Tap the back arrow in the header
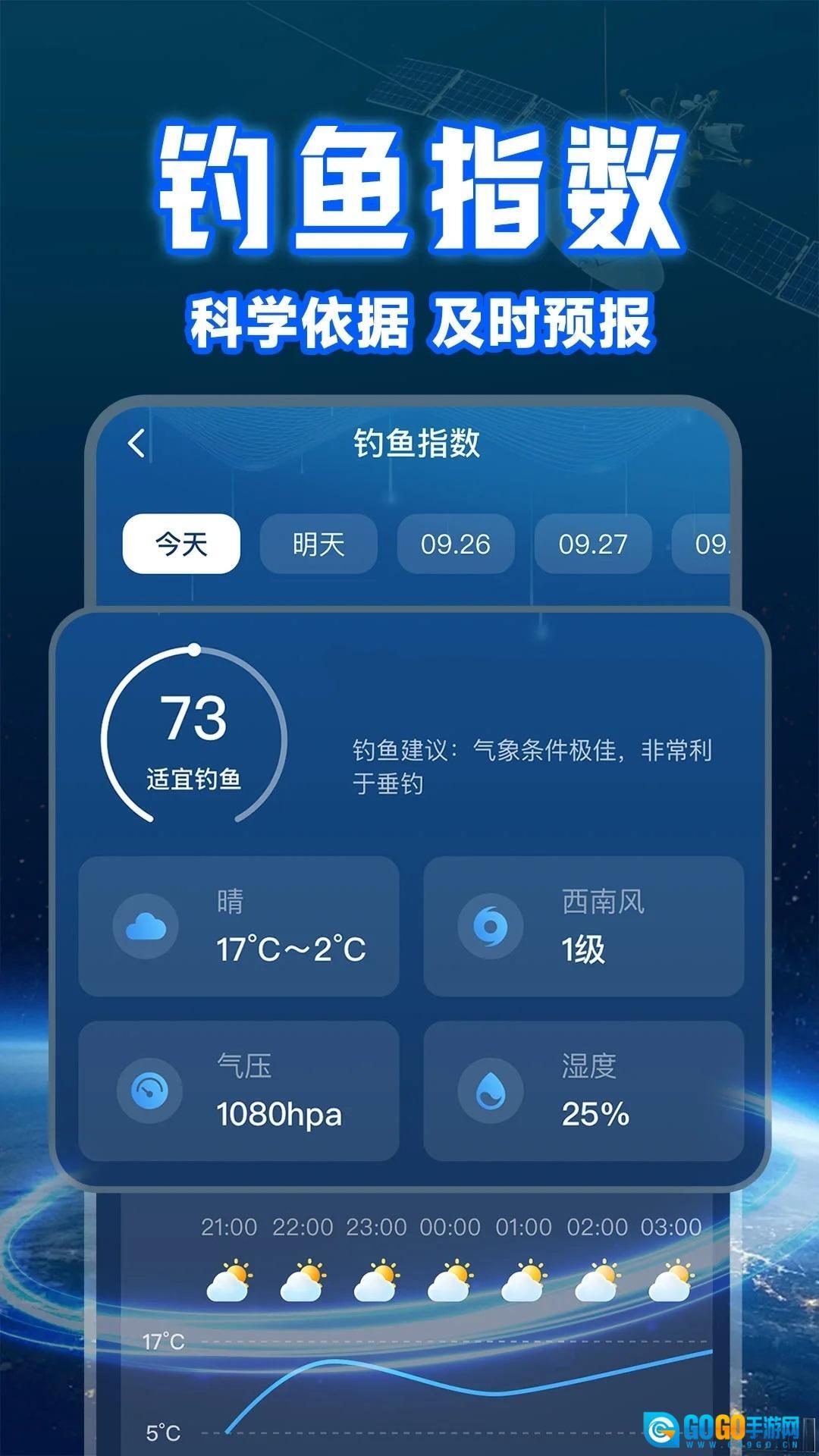 pyautogui.click(x=136, y=444)
